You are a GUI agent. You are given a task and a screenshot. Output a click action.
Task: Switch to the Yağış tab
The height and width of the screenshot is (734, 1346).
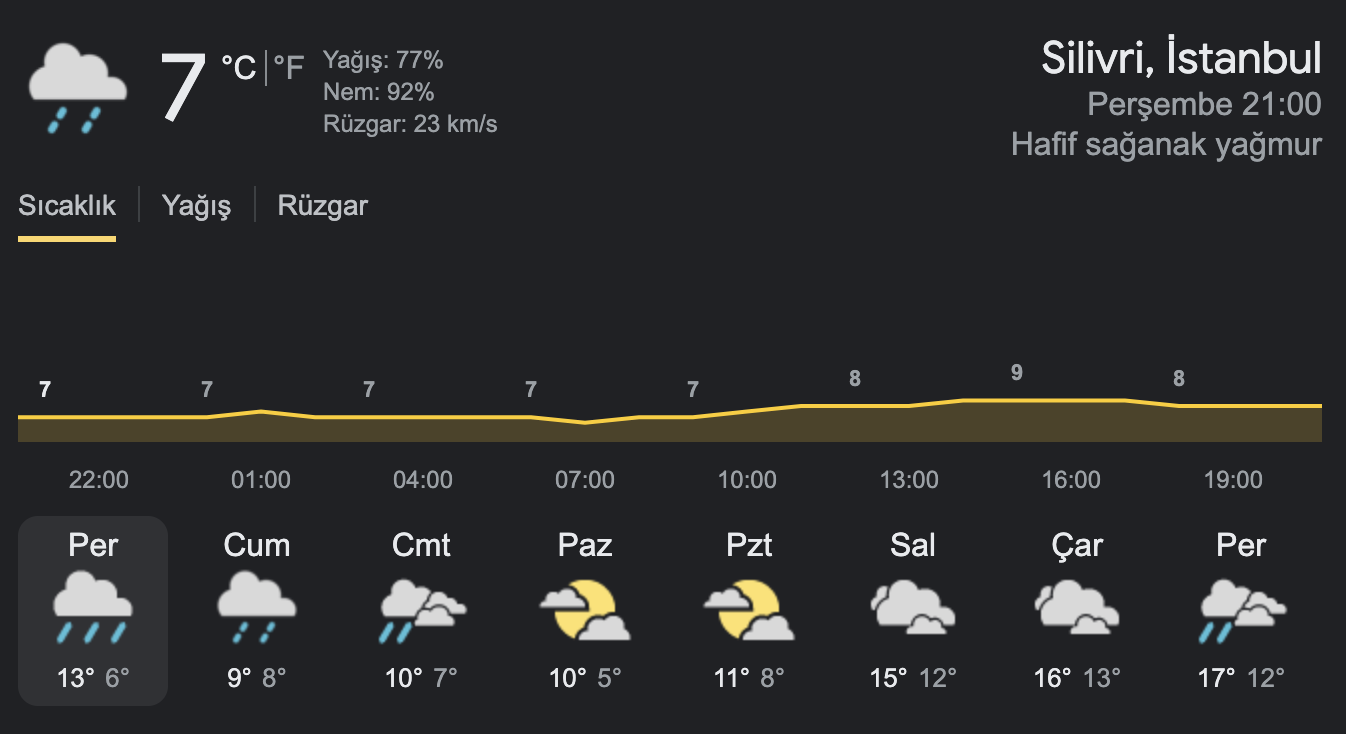pyautogui.click(x=196, y=206)
